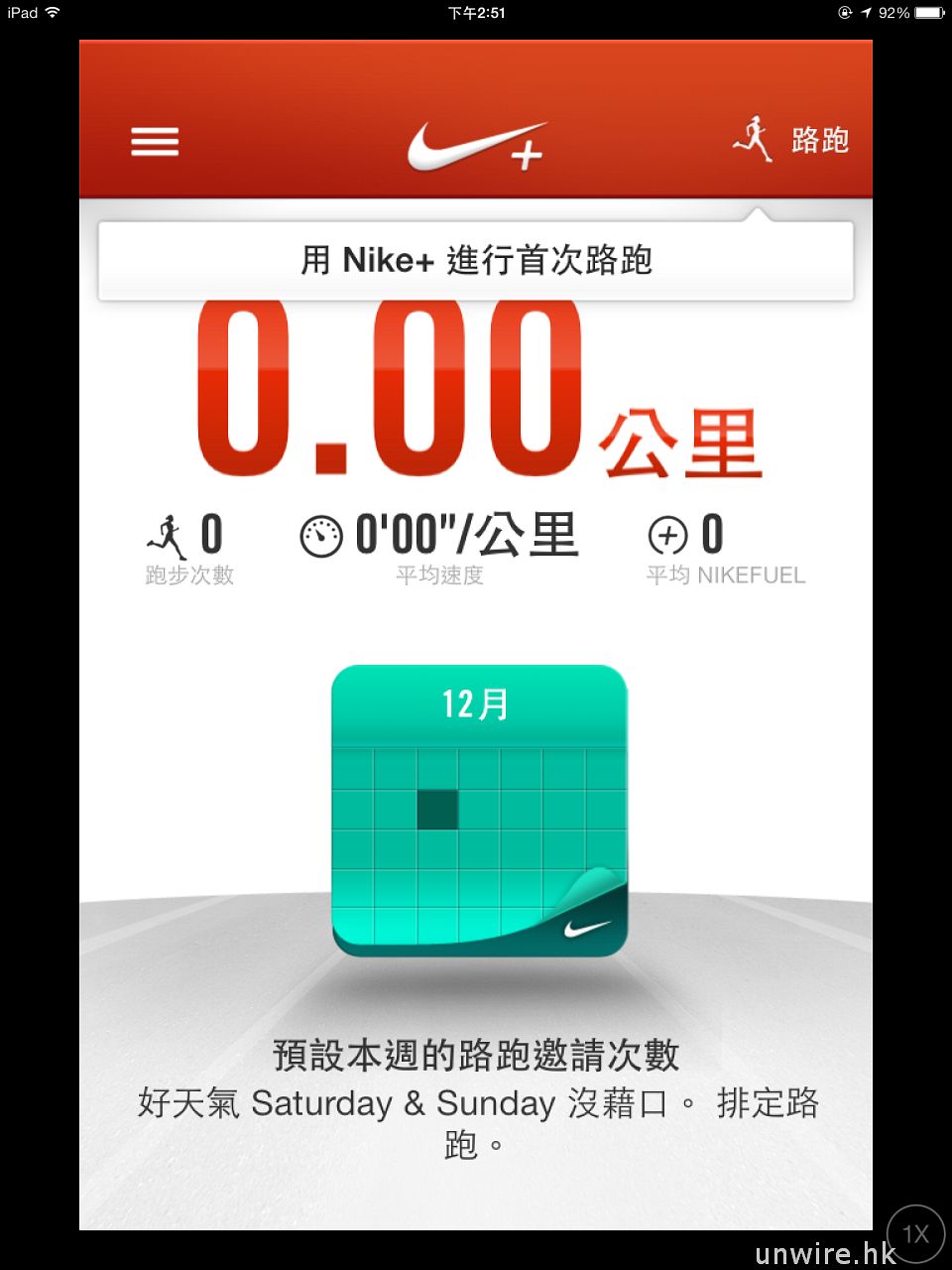The image size is (952, 1270).
Task: Toggle the 1X screen scaling button
Action: (x=915, y=1233)
